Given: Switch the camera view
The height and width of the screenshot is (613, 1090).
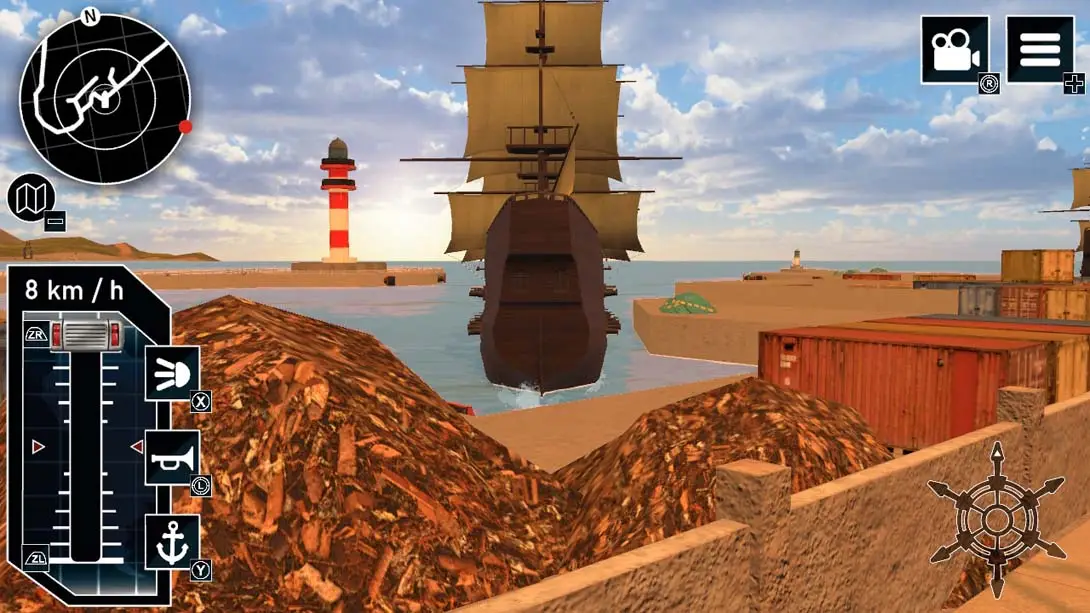Looking at the screenshot, I should click(954, 50).
